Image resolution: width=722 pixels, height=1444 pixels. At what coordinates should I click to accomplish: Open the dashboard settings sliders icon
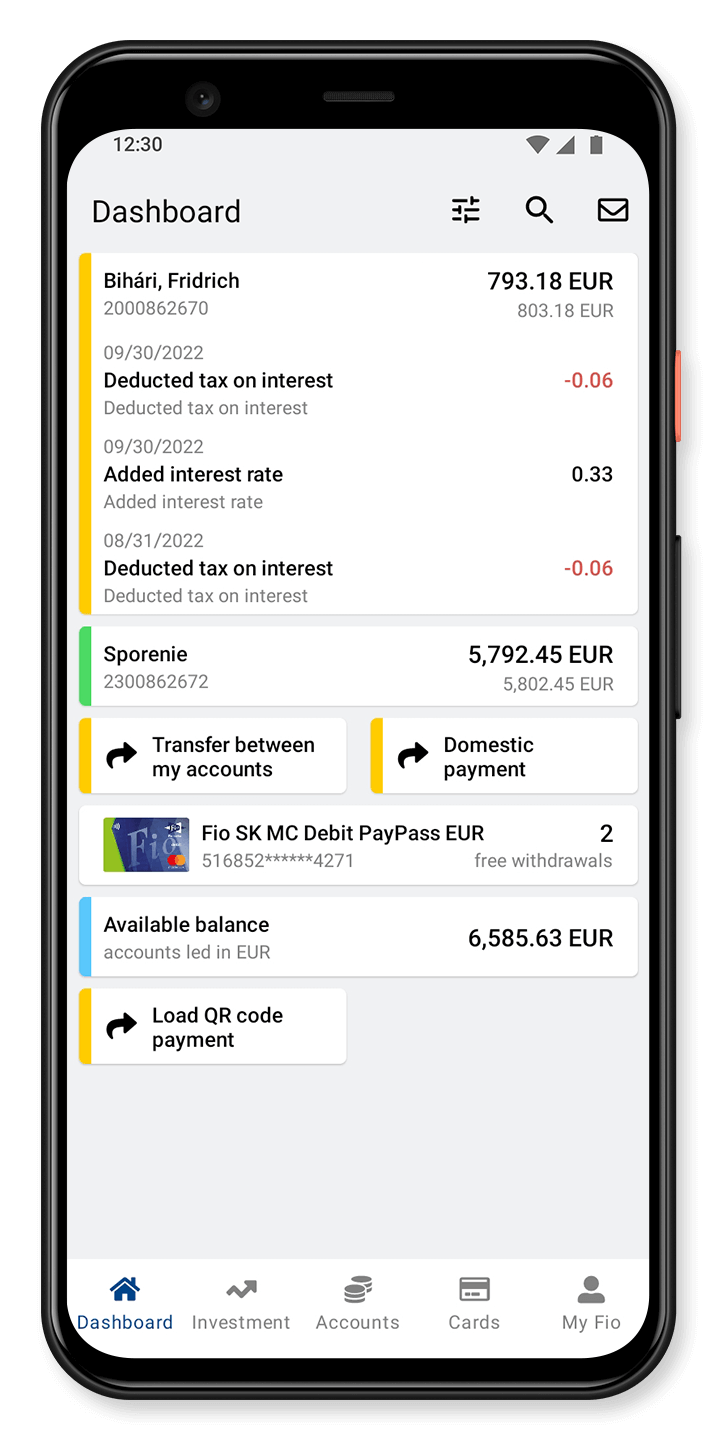tap(466, 210)
